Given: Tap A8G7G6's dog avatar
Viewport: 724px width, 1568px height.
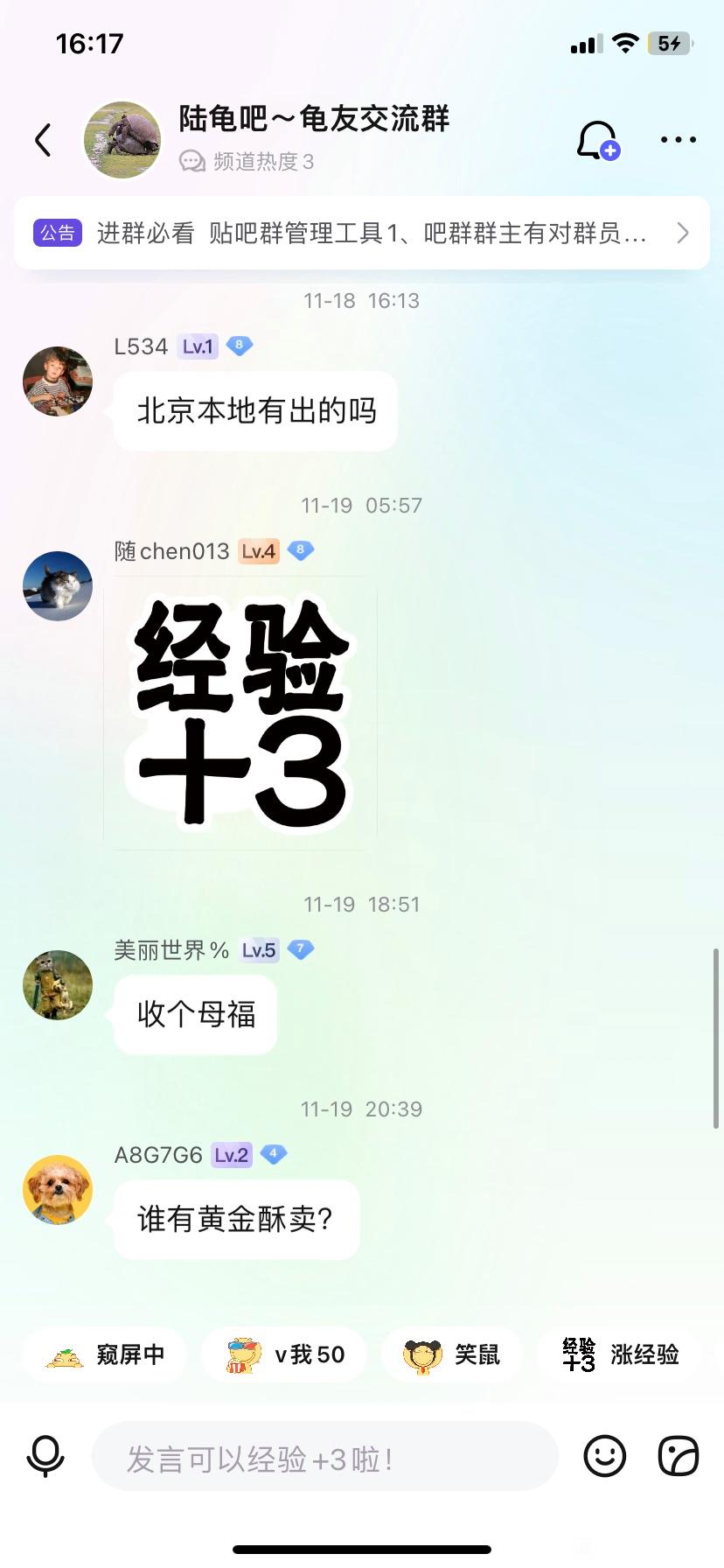Looking at the screenshot, I should click(58, 1190).
